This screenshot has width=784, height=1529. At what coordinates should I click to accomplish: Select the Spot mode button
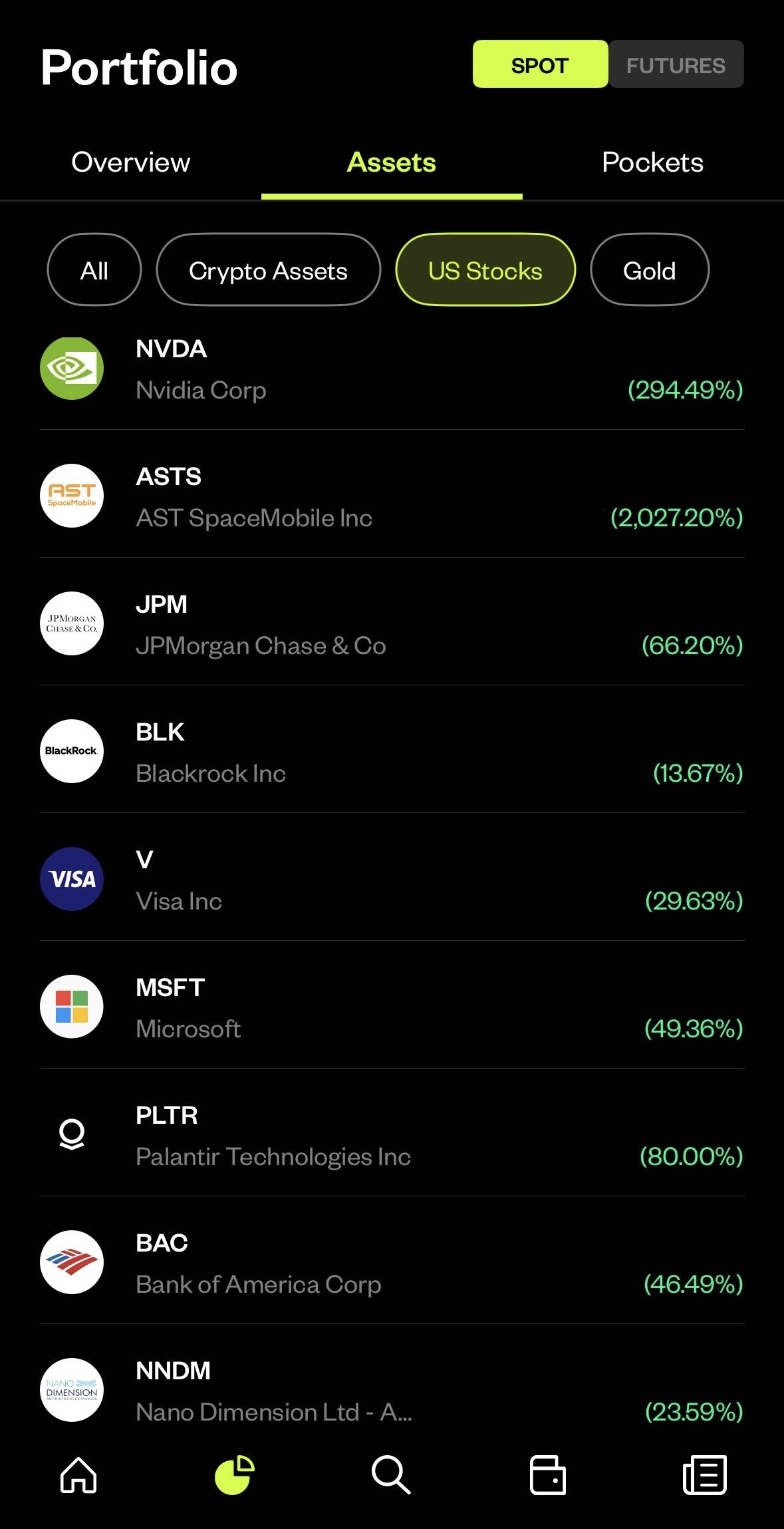pyautogui.click(x=540, y=65)
